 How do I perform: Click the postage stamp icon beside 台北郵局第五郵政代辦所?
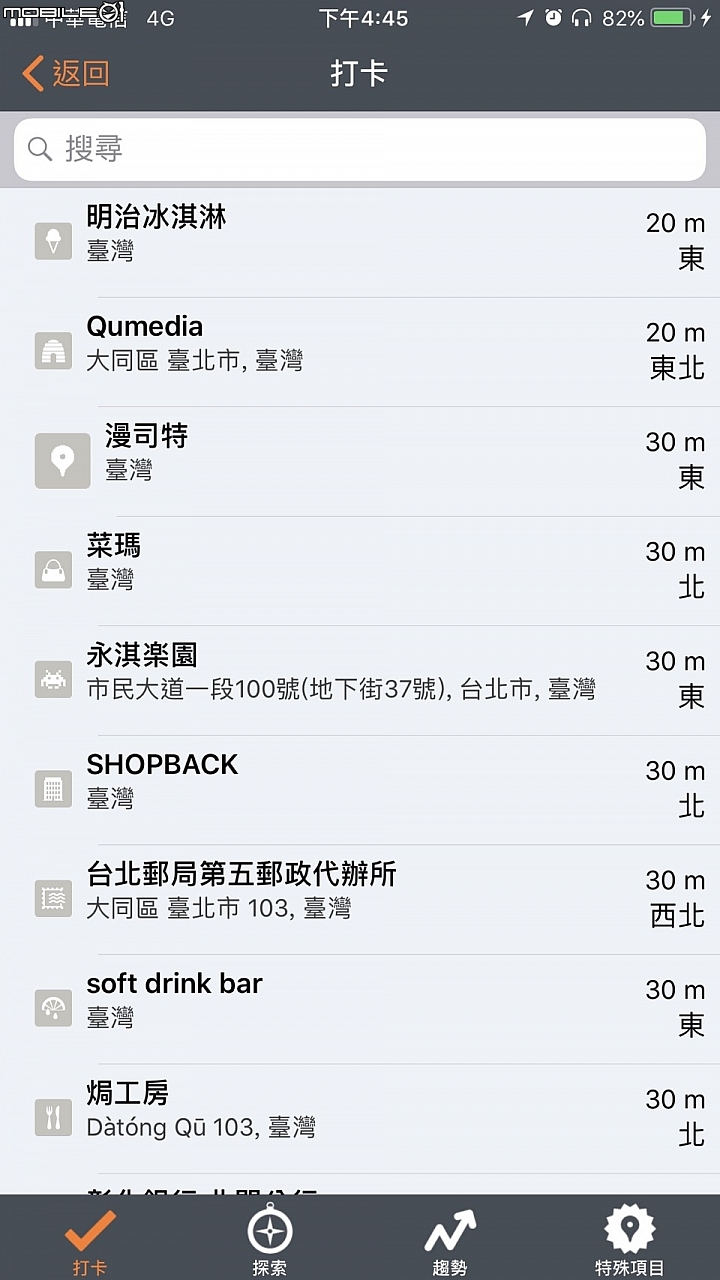[x=53, y=898]
